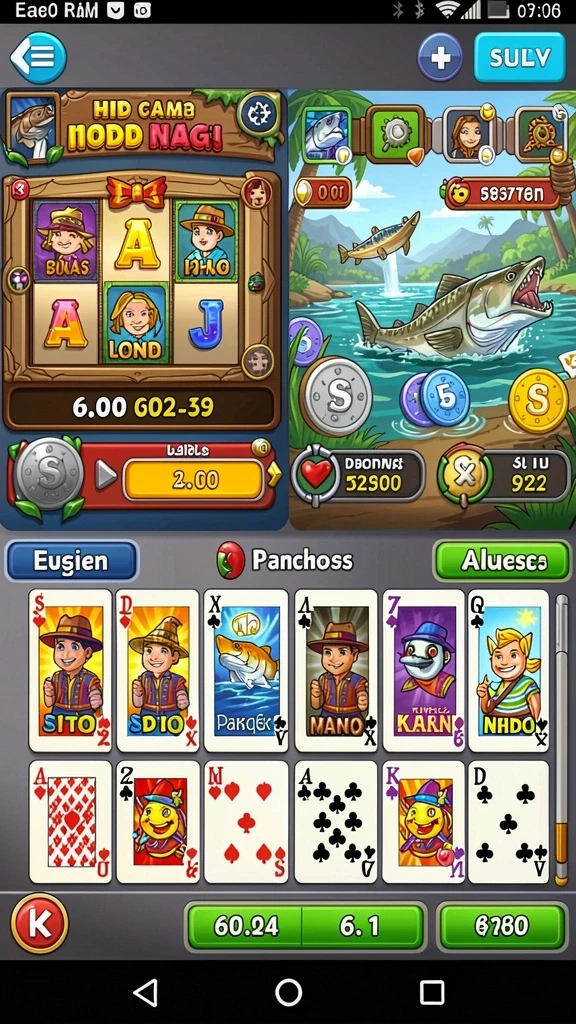This screenshot has height=1024, width=576.
Task: Choose the MANO character card
Action: 336,670
